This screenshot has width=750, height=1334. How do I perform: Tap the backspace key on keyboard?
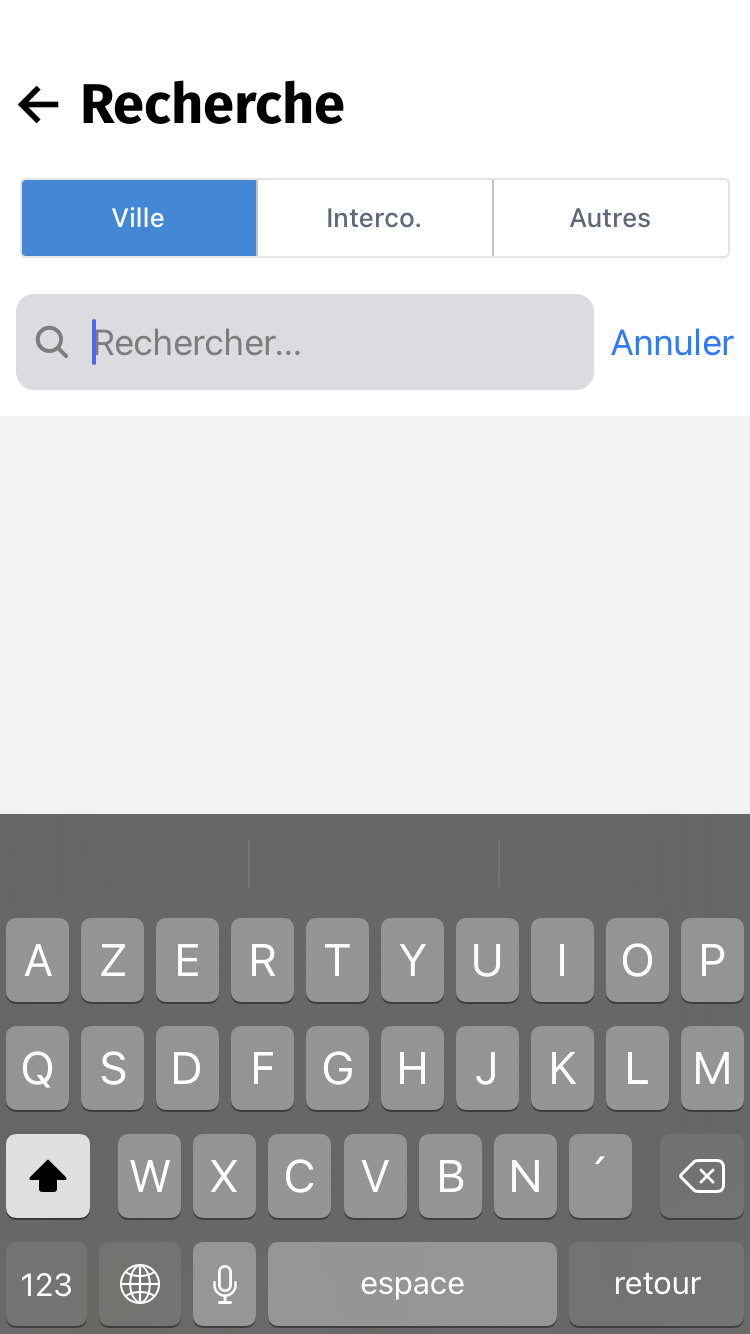[x=702, y=1176]
